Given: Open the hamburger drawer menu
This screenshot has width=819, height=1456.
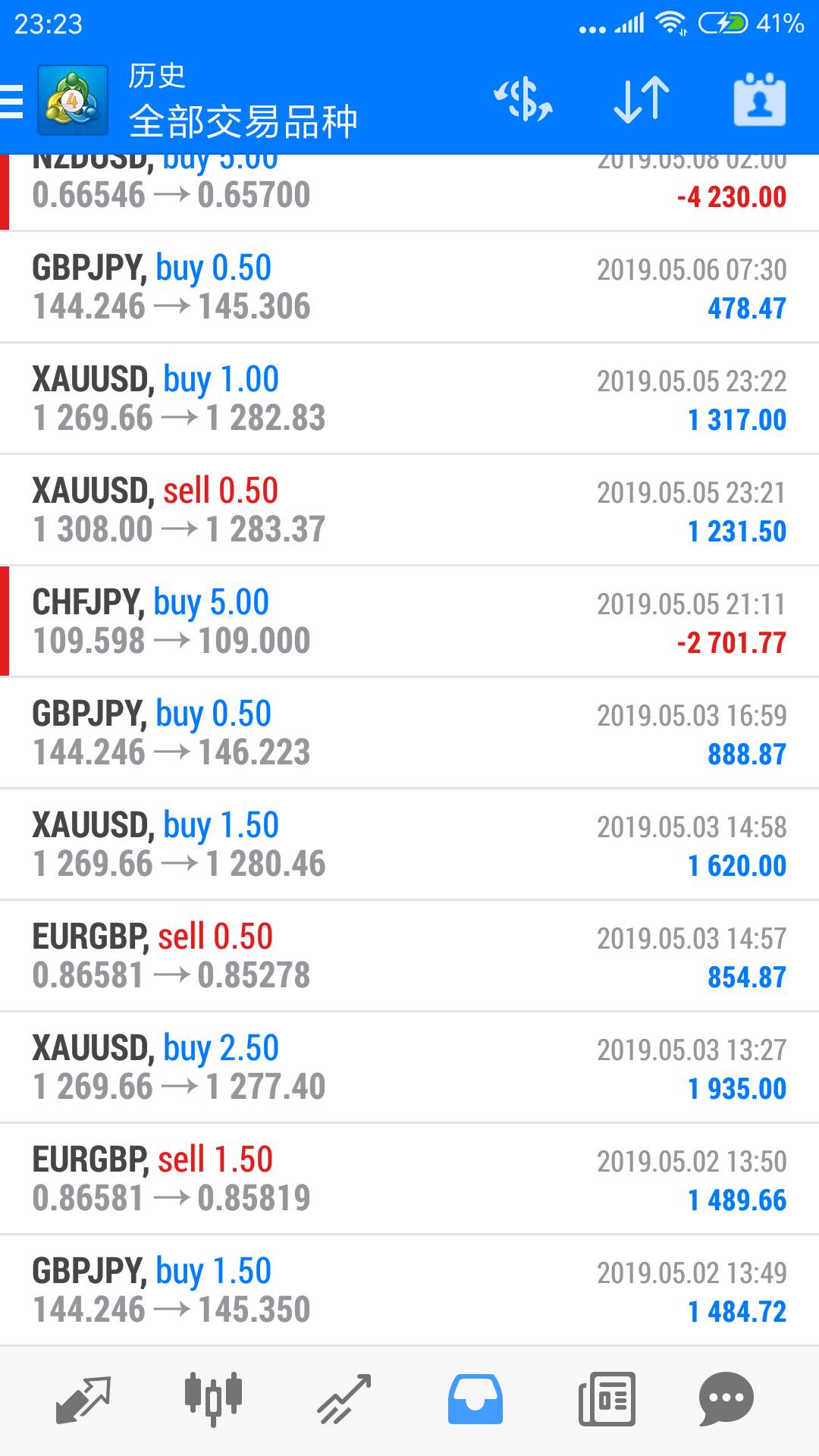Looking at the screenshot, I should point(11,101).
